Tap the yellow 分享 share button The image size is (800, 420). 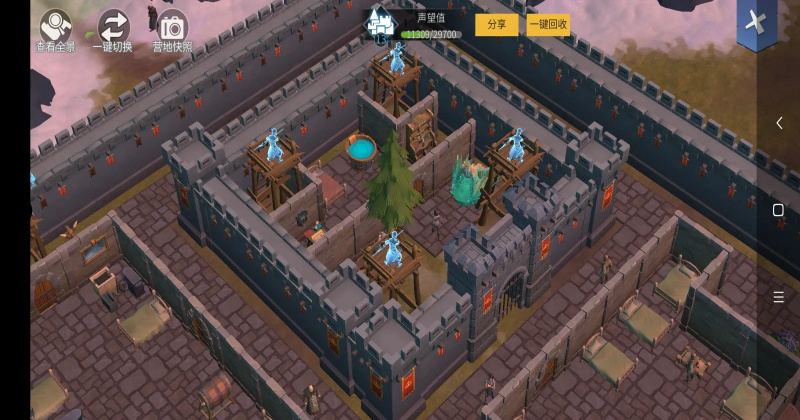[x=496, y=23]
